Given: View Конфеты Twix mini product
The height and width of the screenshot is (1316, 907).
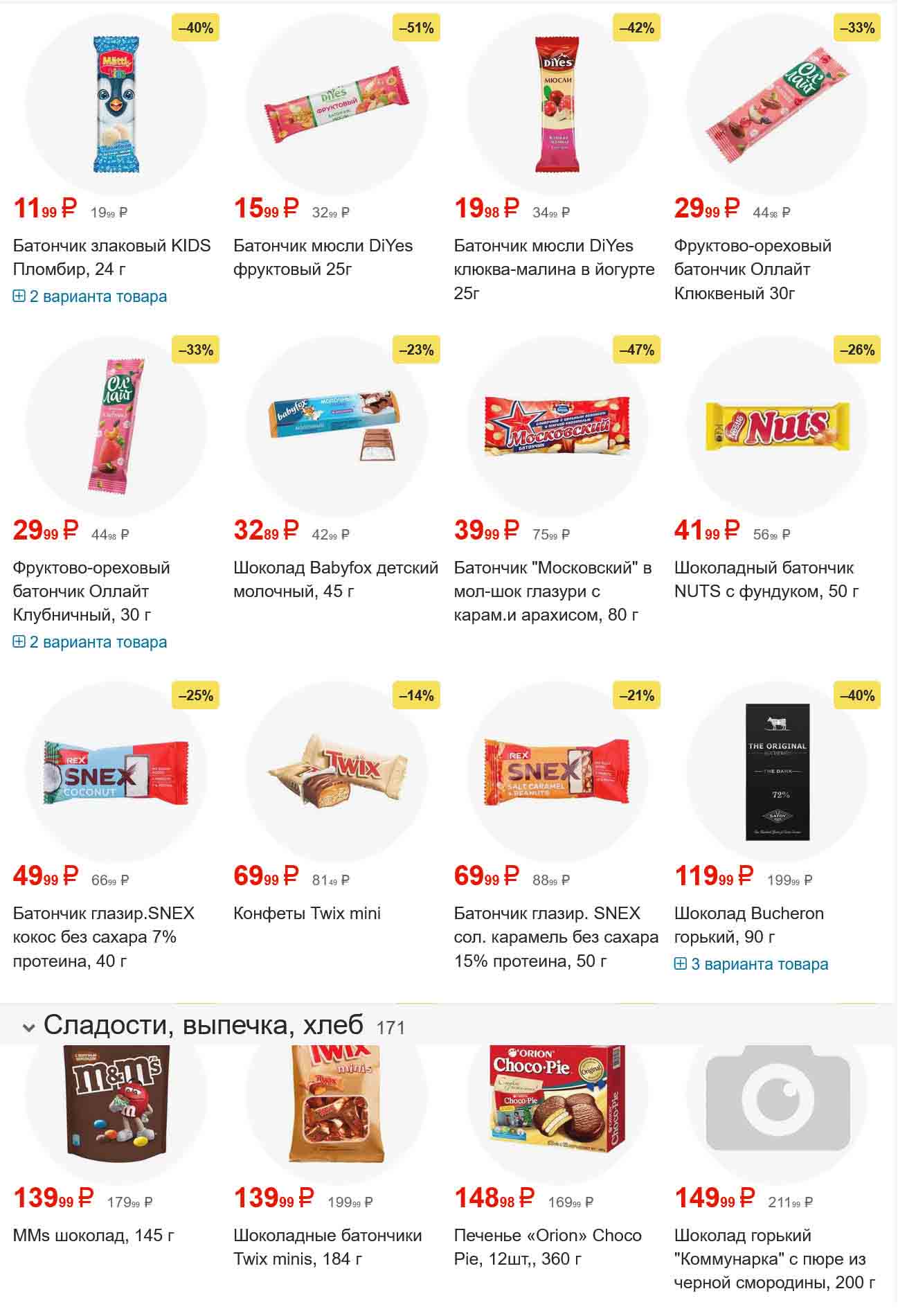Looking at the screenshot, I should pyautogui.click(x=307, y=913).
